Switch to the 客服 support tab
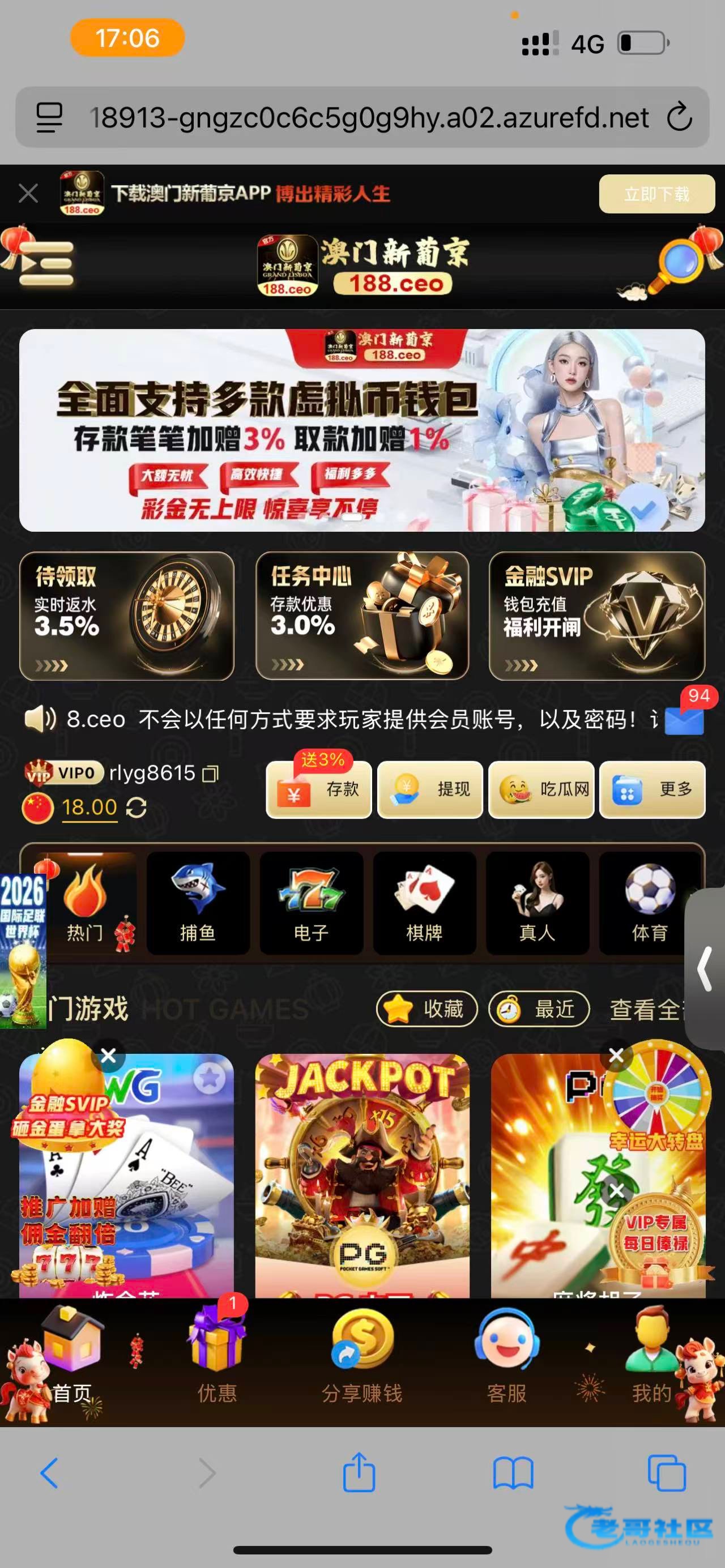Screen dimensions: 725x1568 [x=506, y=1357]
